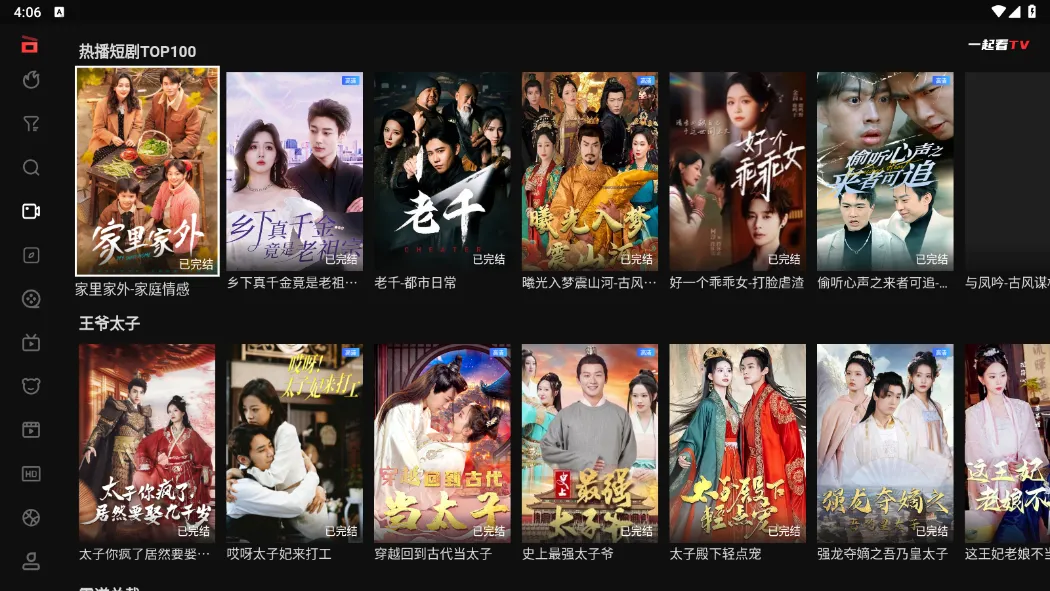Open 曦光入梦震山河 drama tile
This screenshot has width=1050, height=591.
[589, 171]
